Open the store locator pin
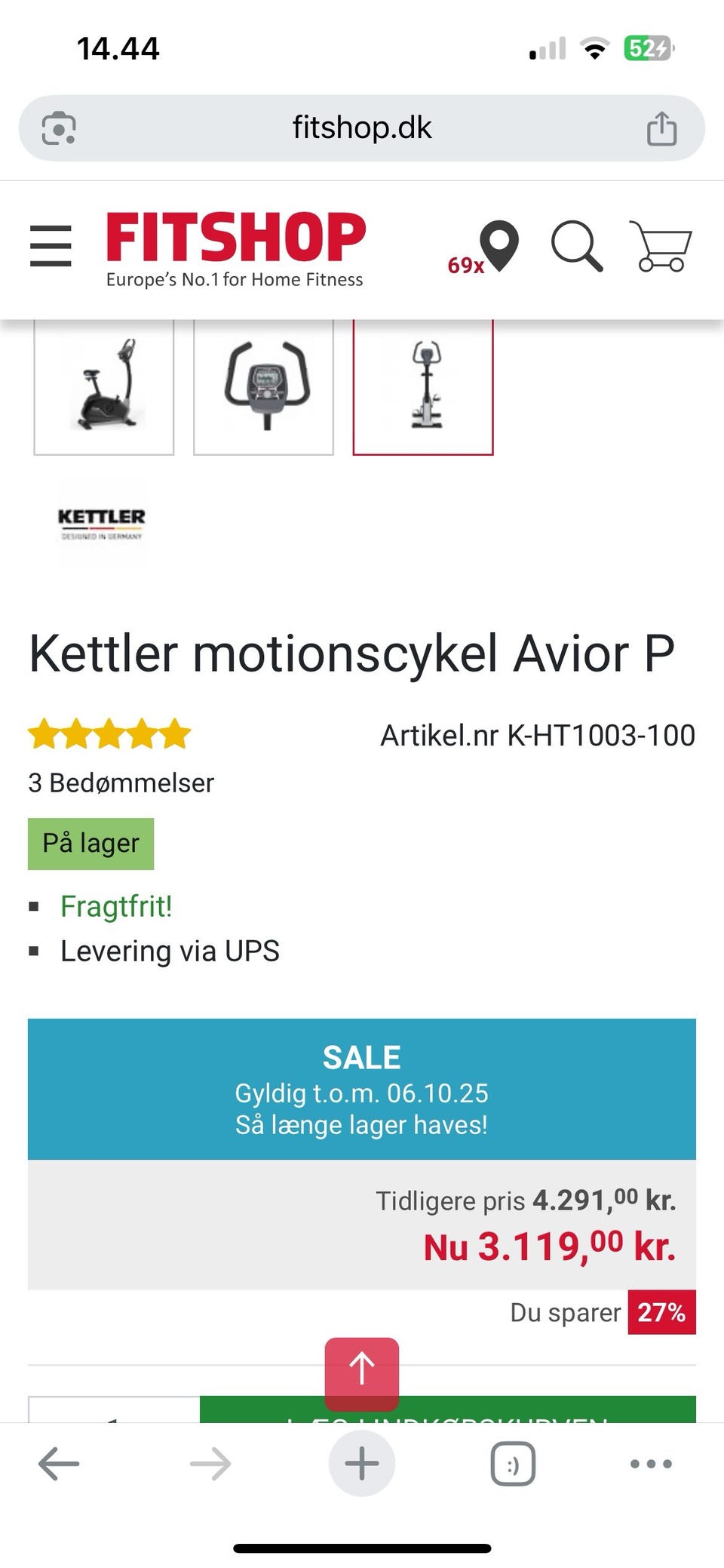This screenshot has width=724, height=1568. coord(499,246)
